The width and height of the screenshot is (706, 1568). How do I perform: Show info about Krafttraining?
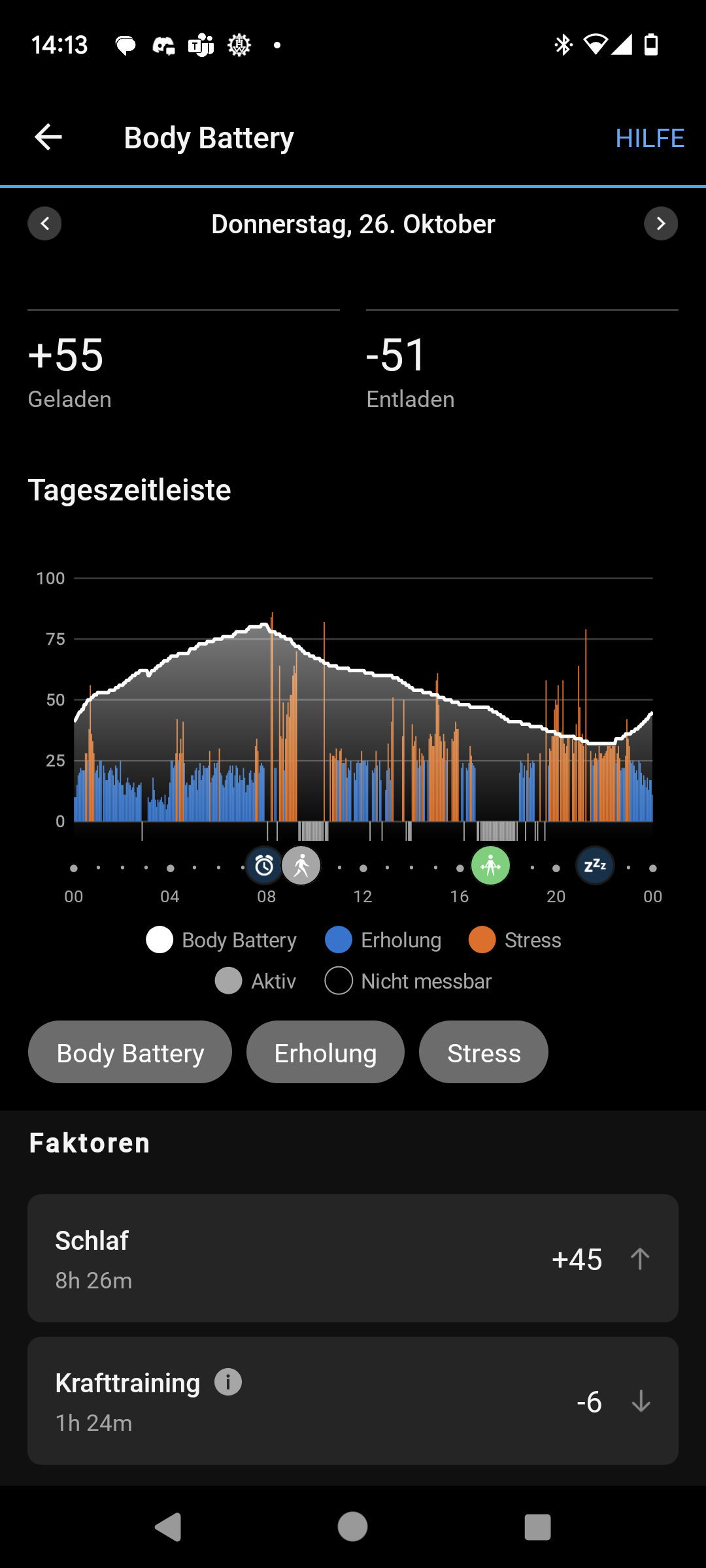[228, 1382]
